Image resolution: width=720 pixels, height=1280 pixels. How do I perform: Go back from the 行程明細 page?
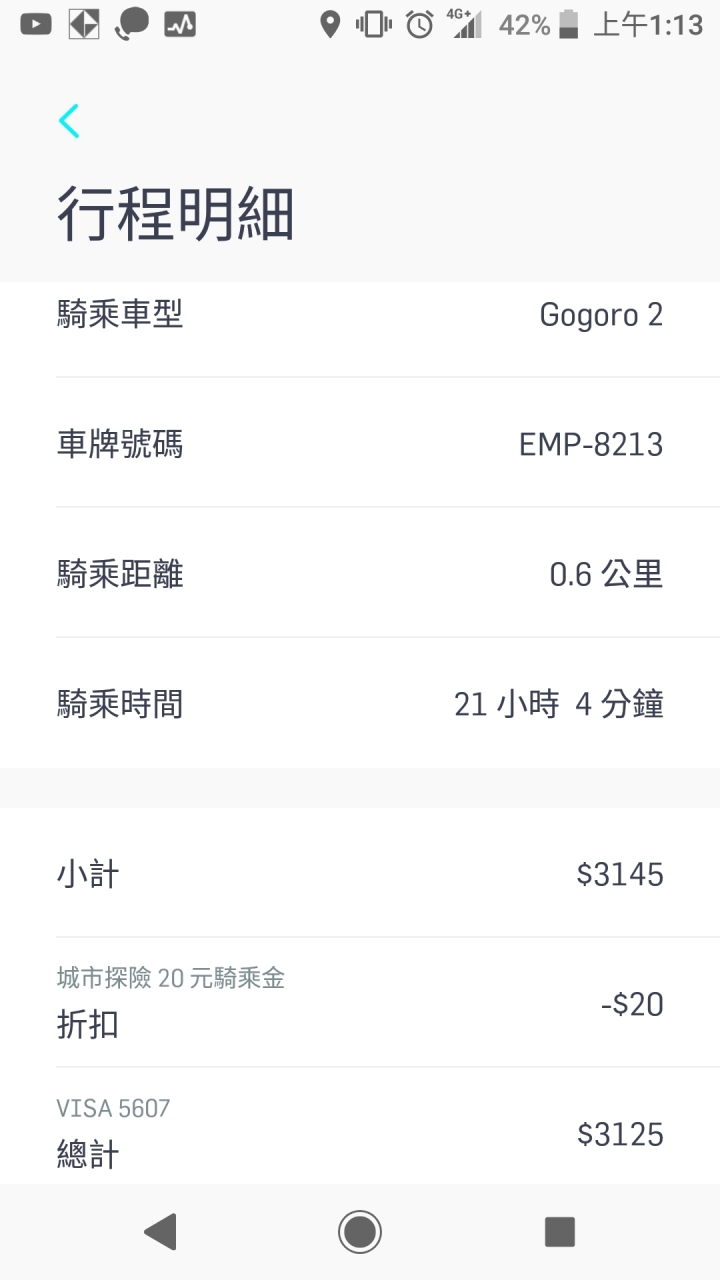(x=68, y=120)
